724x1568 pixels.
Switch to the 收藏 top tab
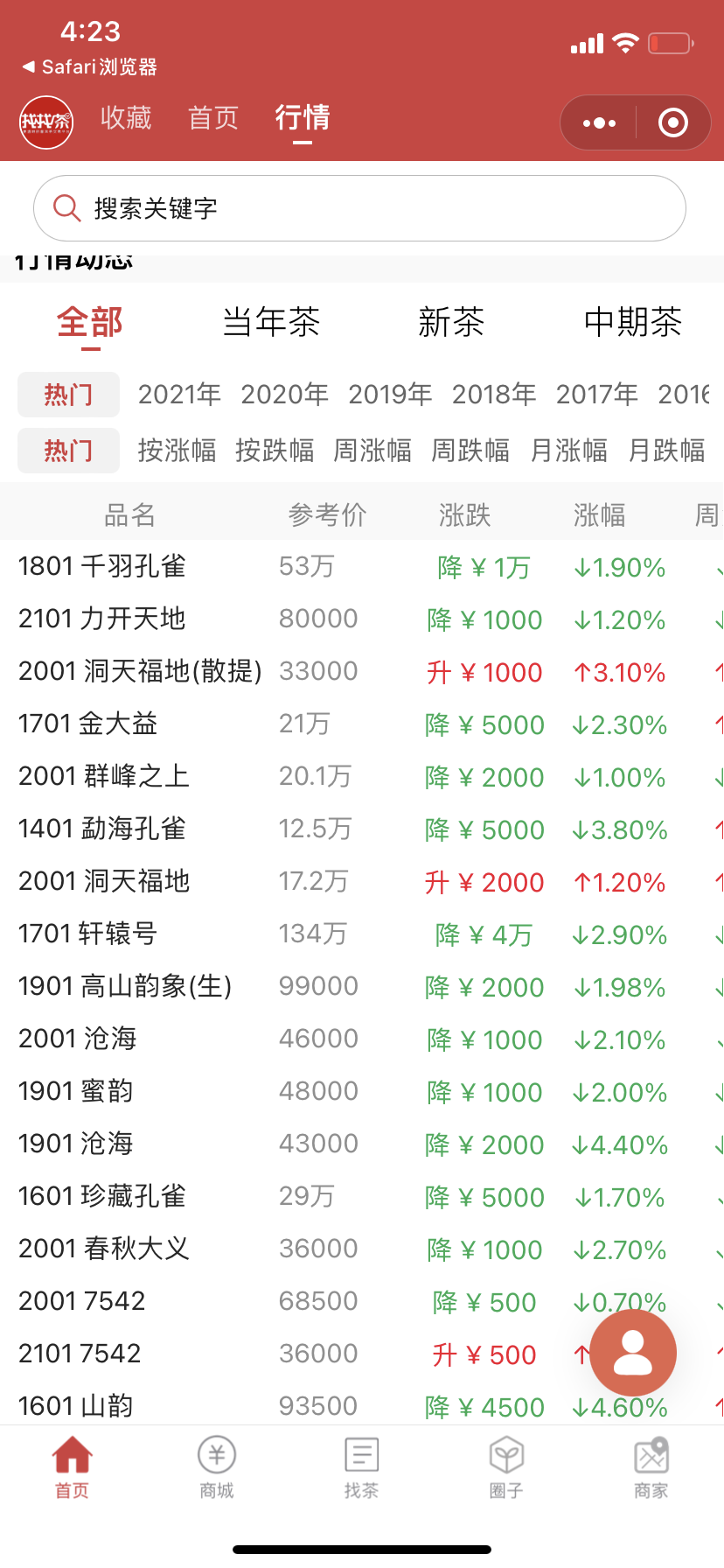click(126, 117)
